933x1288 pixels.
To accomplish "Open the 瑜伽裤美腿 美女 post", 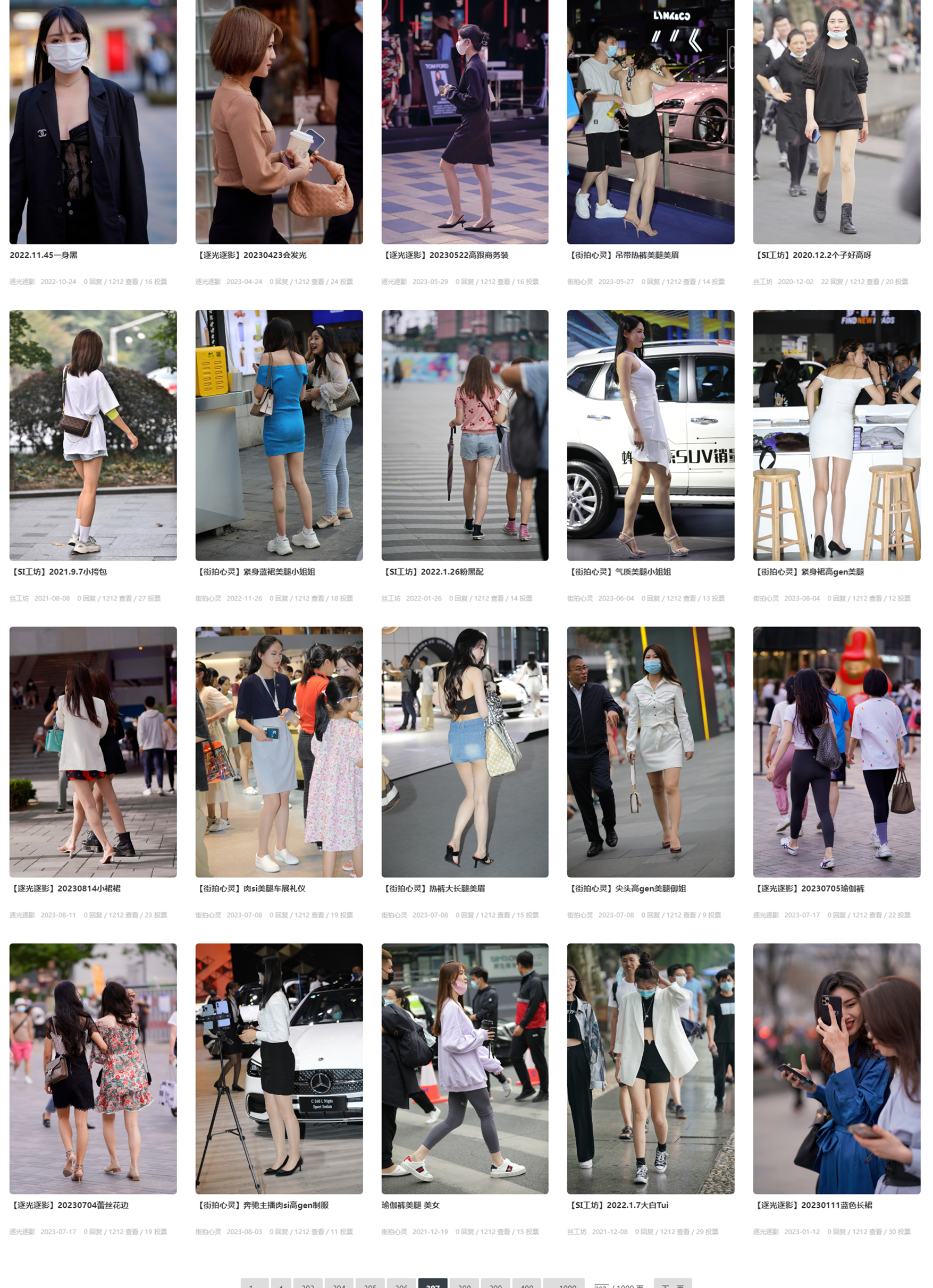I will tap(410, 1205).
